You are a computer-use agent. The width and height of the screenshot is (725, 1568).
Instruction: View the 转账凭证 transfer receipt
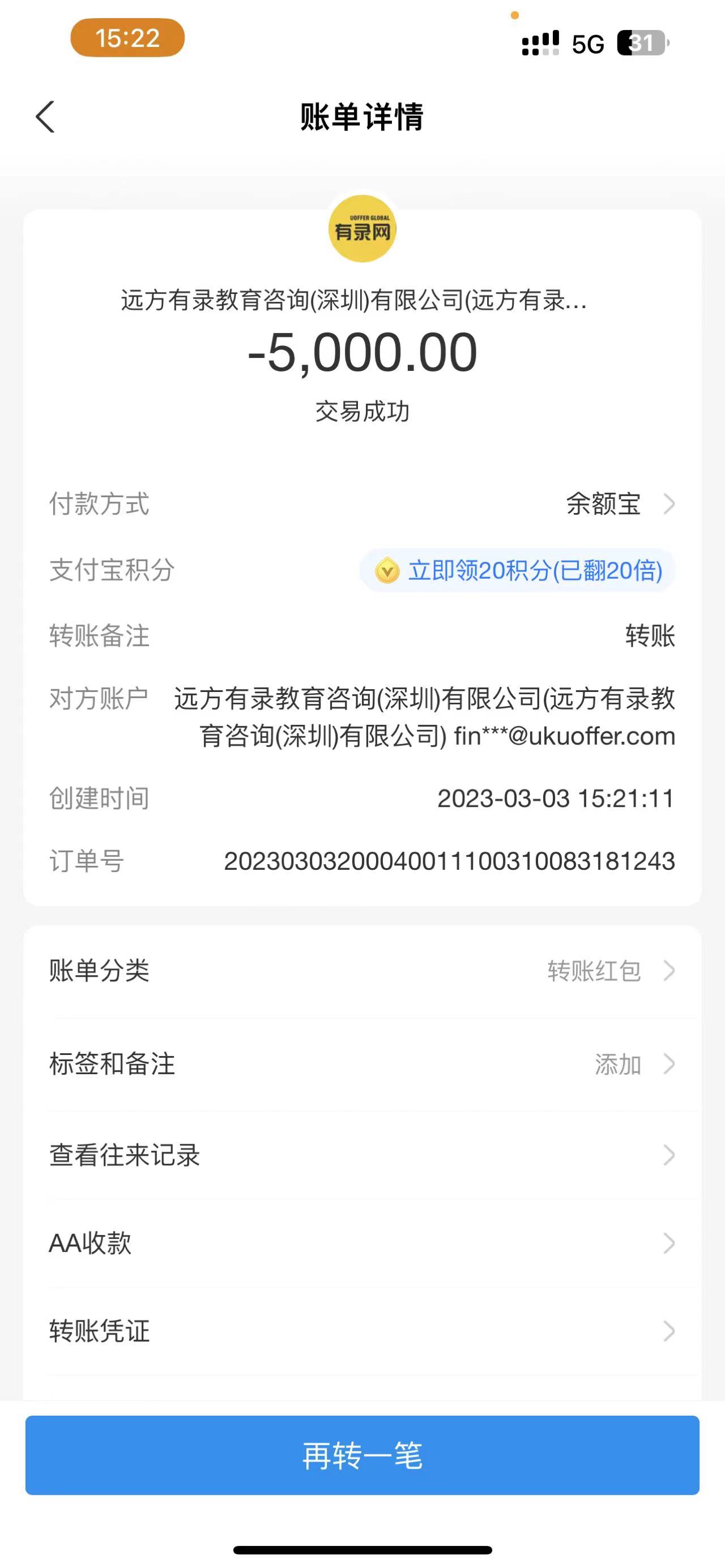(362, 1331)
